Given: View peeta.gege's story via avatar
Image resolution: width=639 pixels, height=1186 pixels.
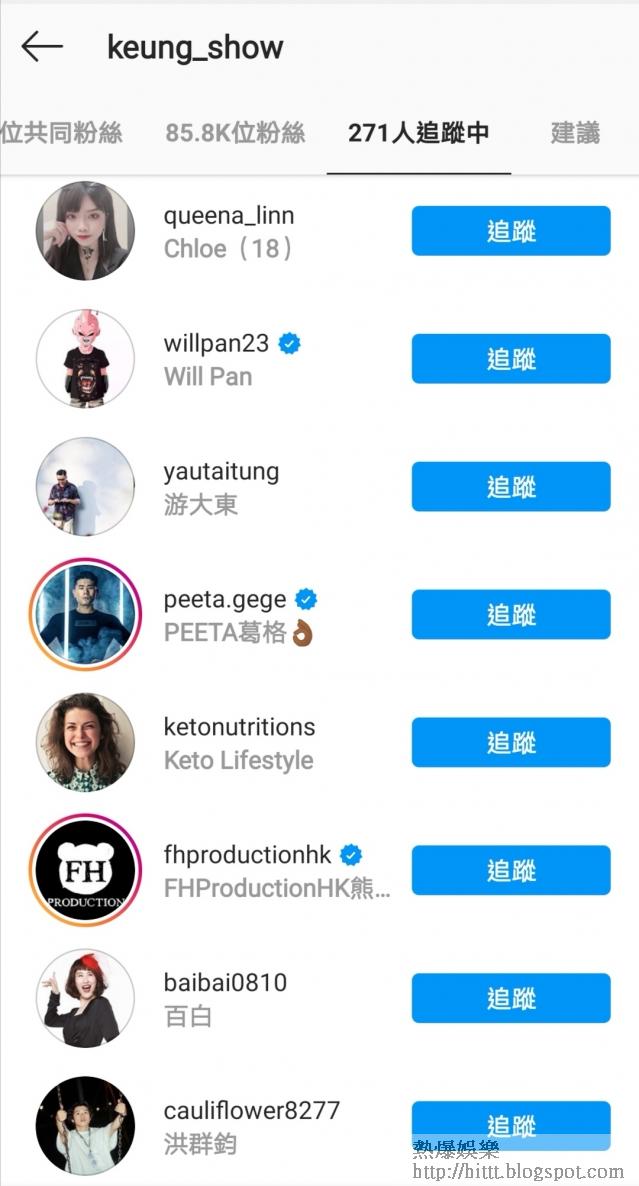Looking at the screenshot, I should point(85,614).
